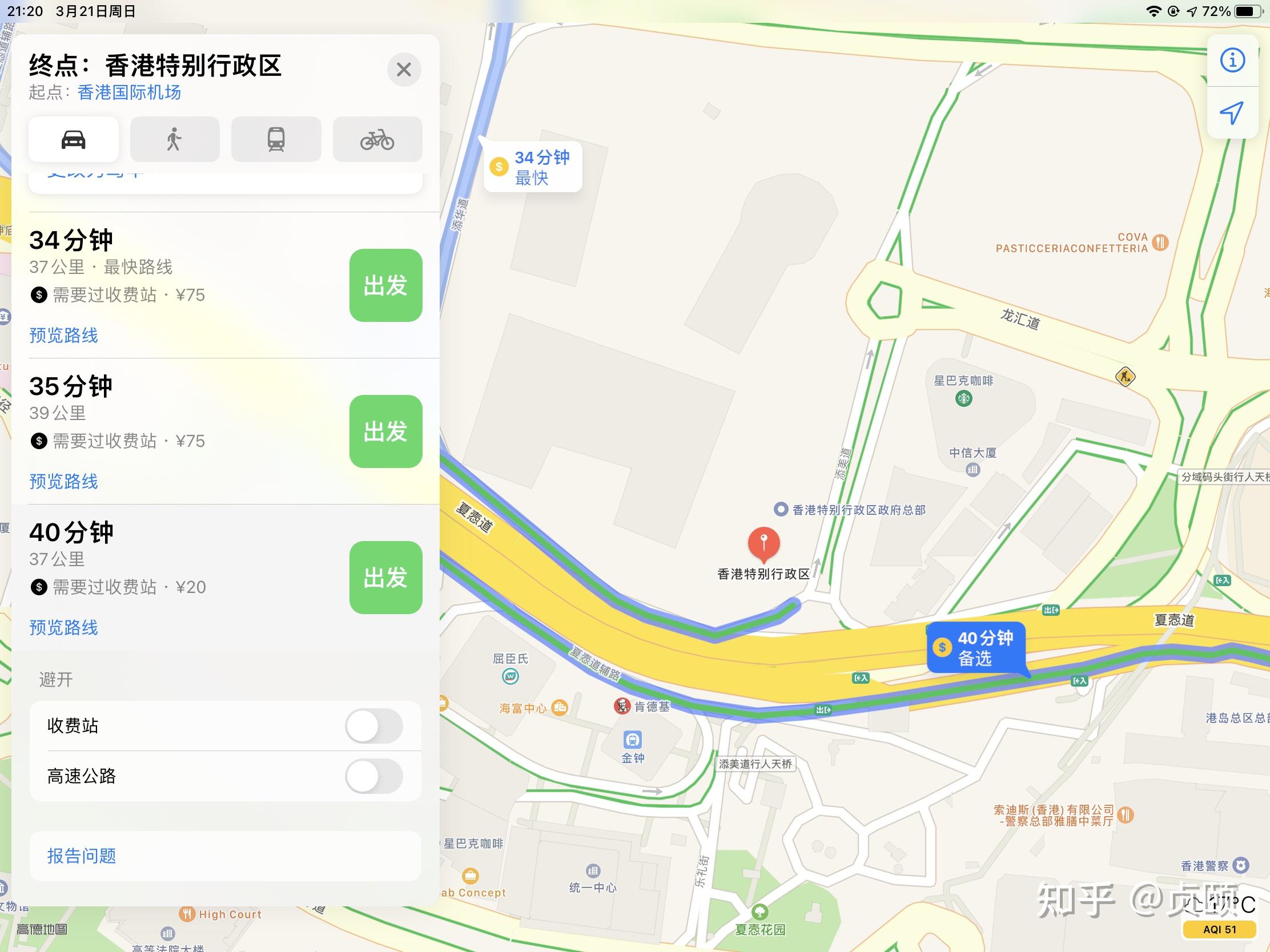This screenshot has height=952, width=1270.
Task: Open map info settings button
Action: coord(1232,60)
